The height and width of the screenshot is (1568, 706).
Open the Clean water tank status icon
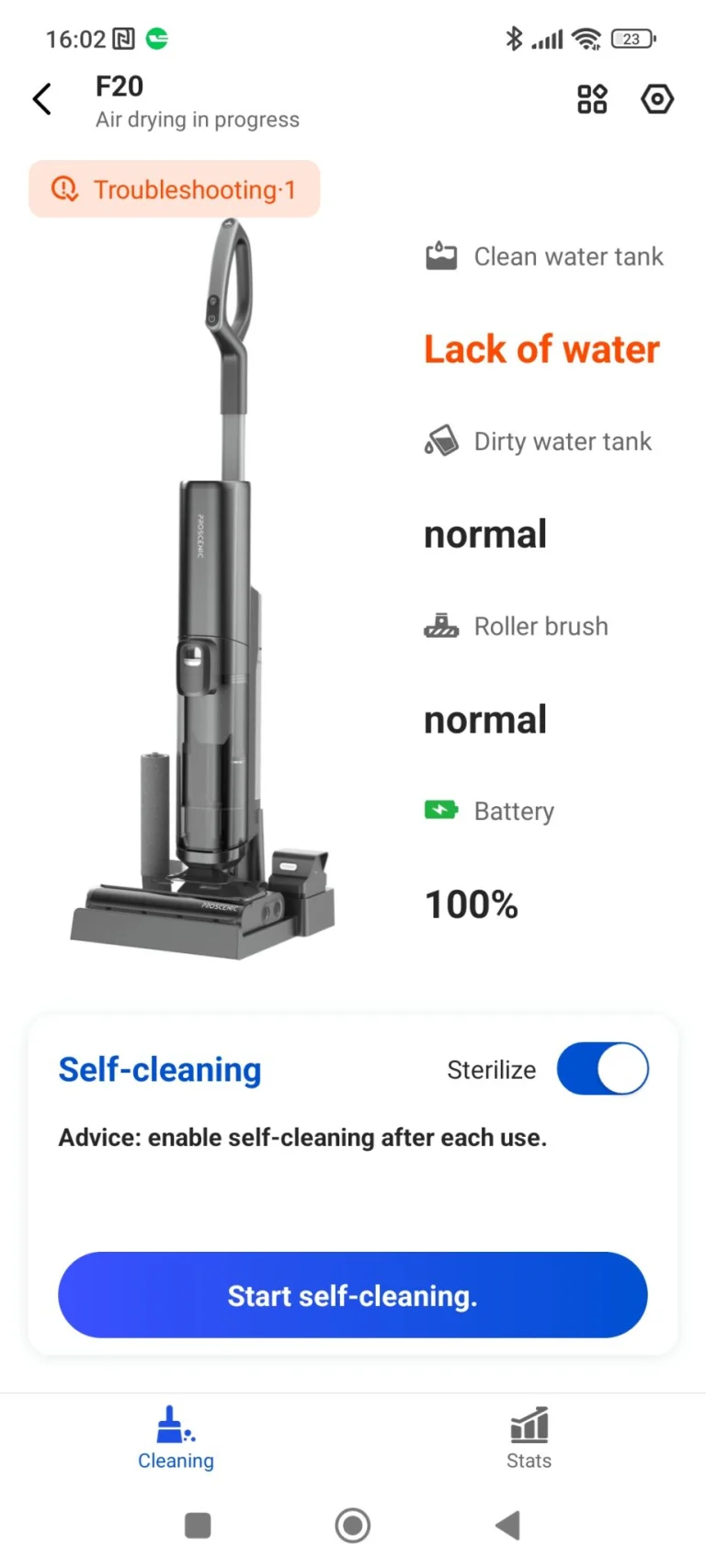(442, 256)
